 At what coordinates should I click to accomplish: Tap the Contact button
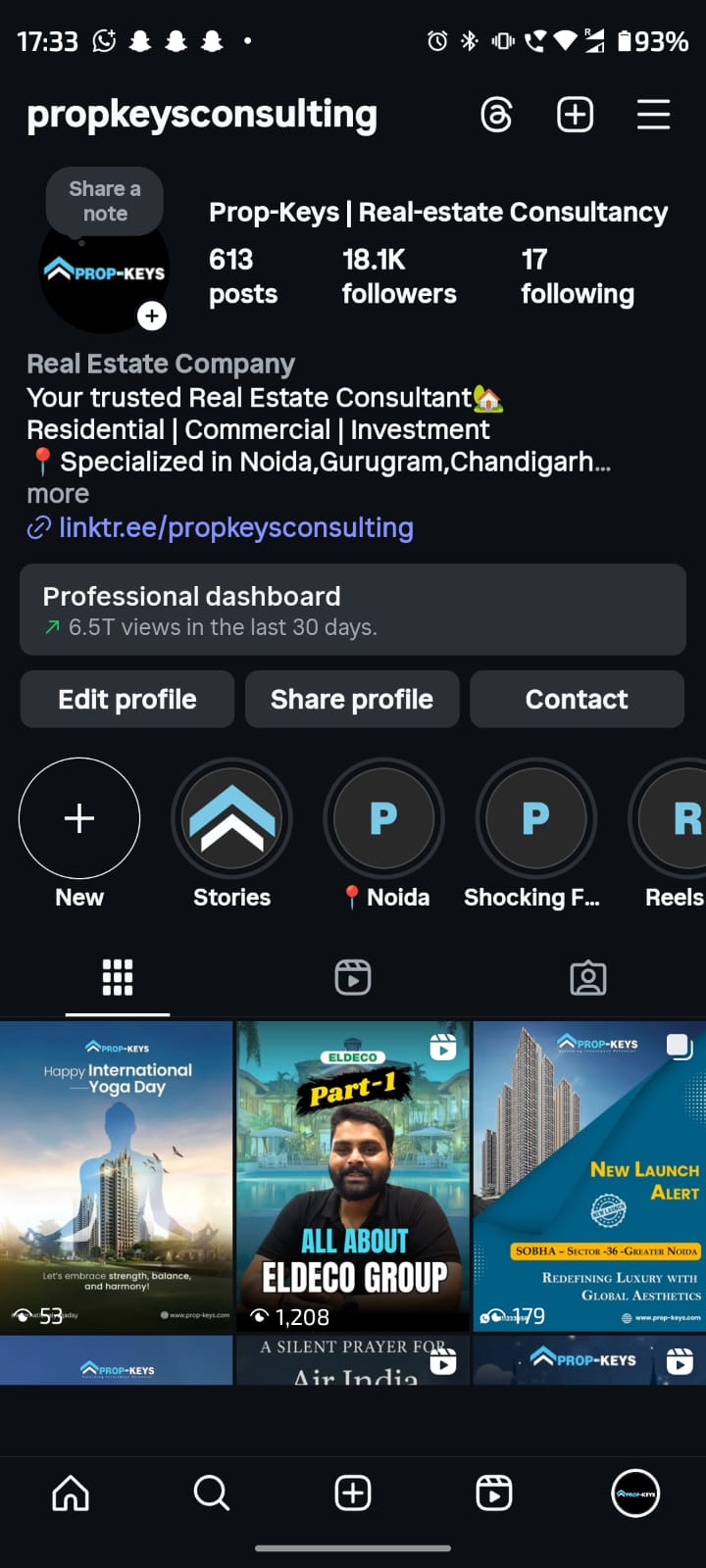[x=577, y=700]
